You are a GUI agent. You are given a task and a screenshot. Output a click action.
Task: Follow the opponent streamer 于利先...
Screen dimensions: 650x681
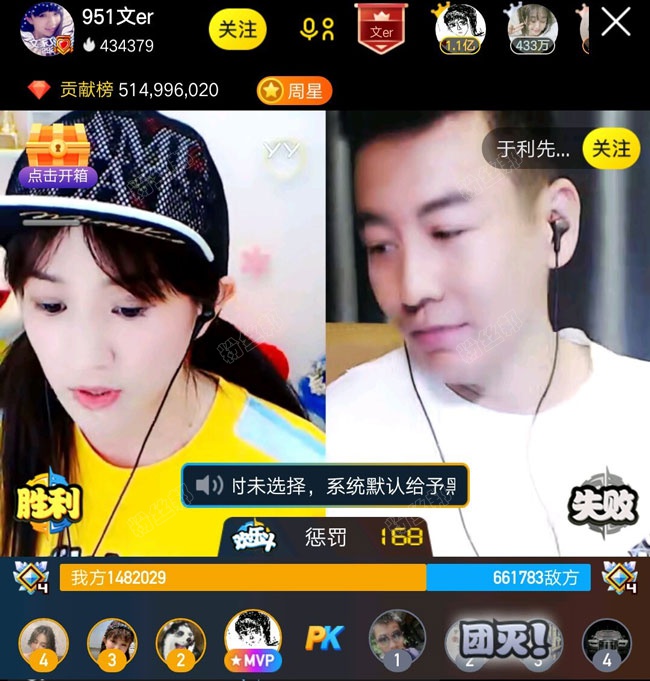[x=611, y=149]
